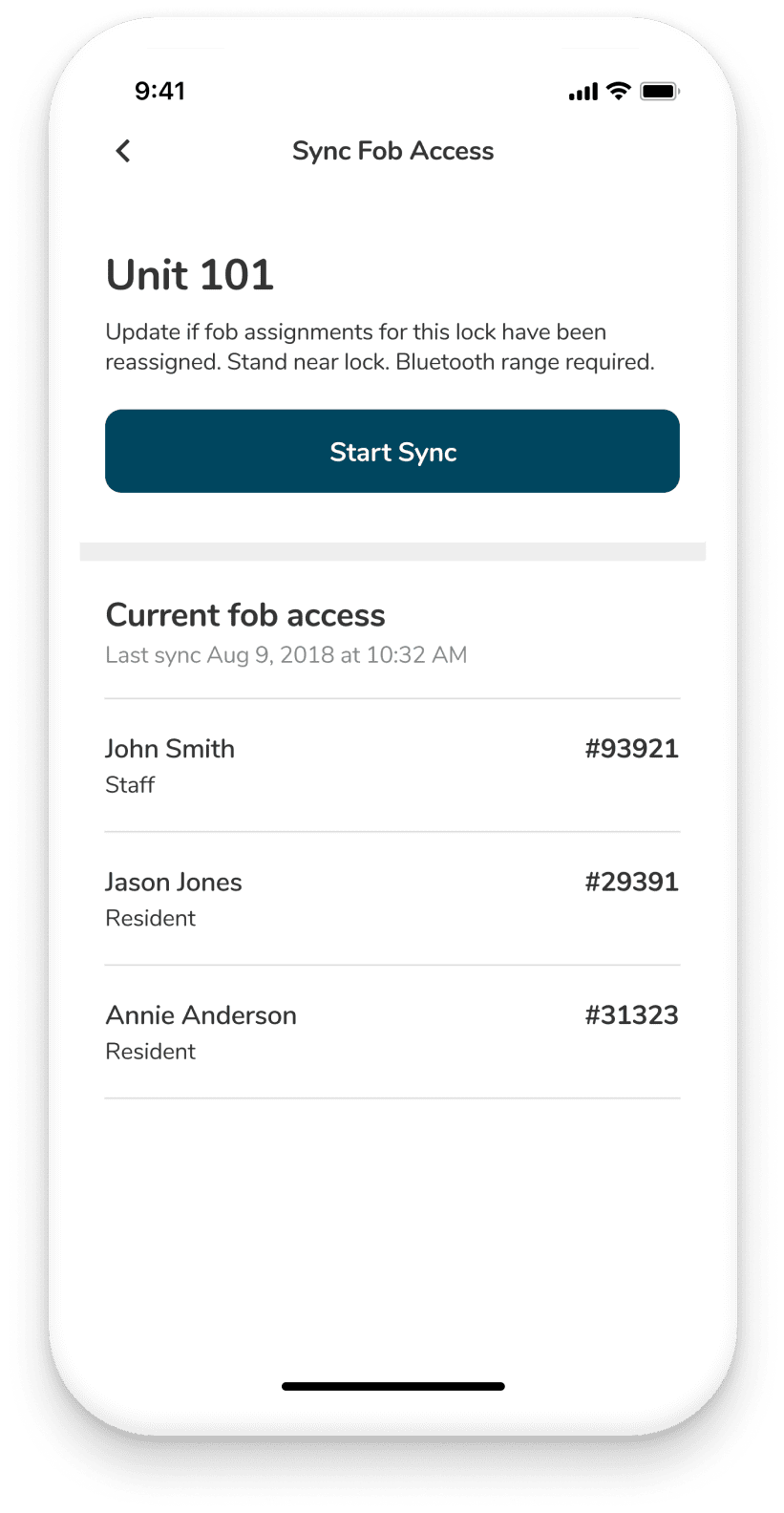The image size is (784, 1513).
Task: Tap the Staff label under John Smith
Action: pyautogui.click(x=129, y=784)
